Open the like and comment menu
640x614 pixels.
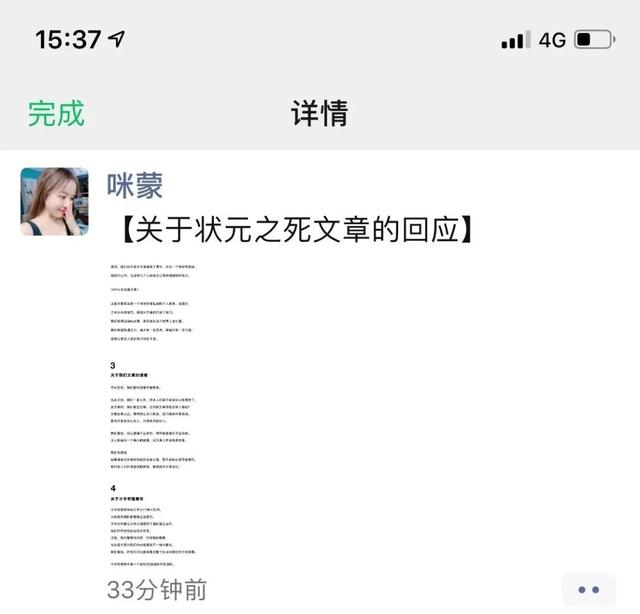coord(588,589)
